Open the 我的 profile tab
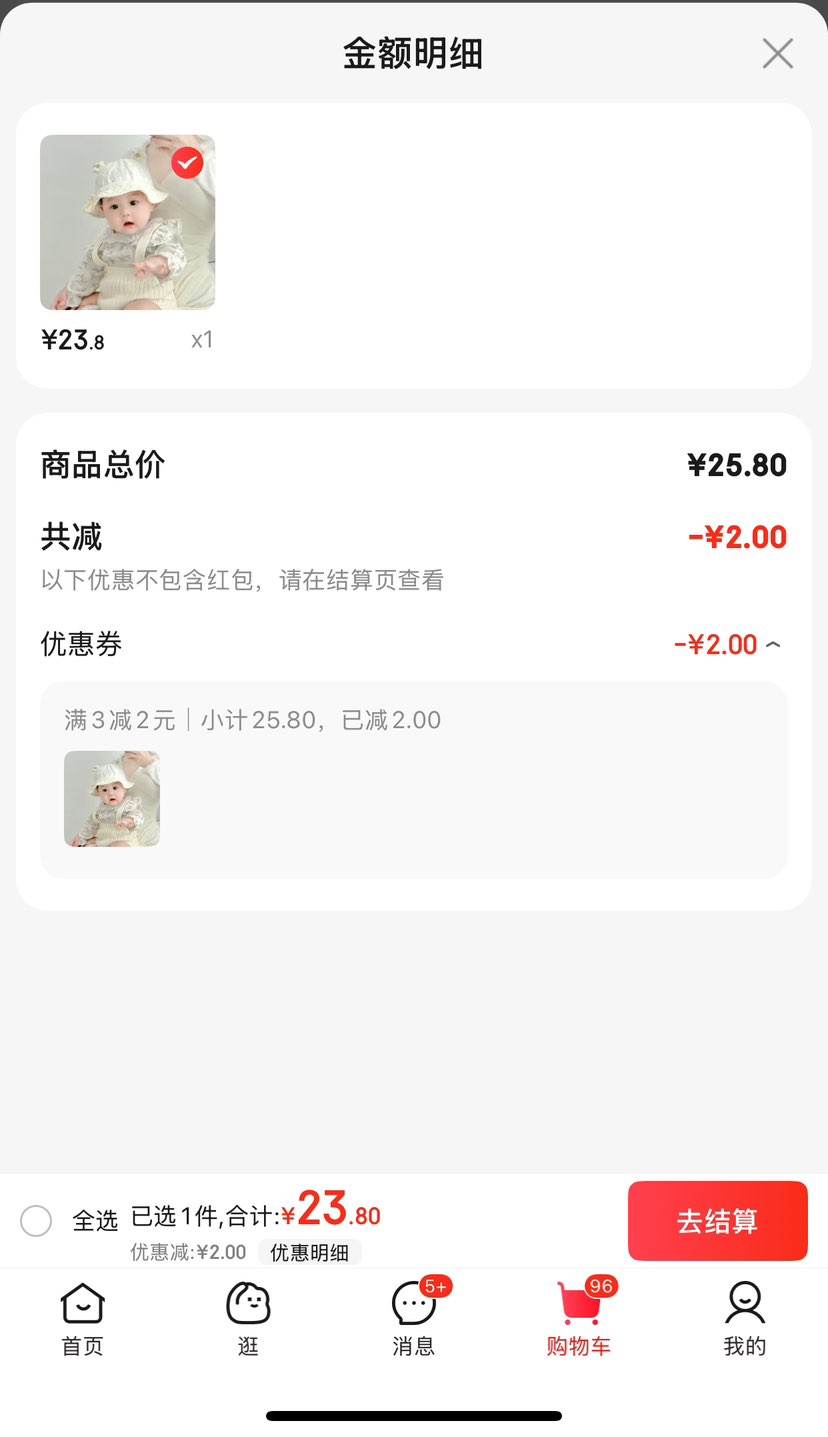The image size is (828, 1437). [x=744, y=1319]
